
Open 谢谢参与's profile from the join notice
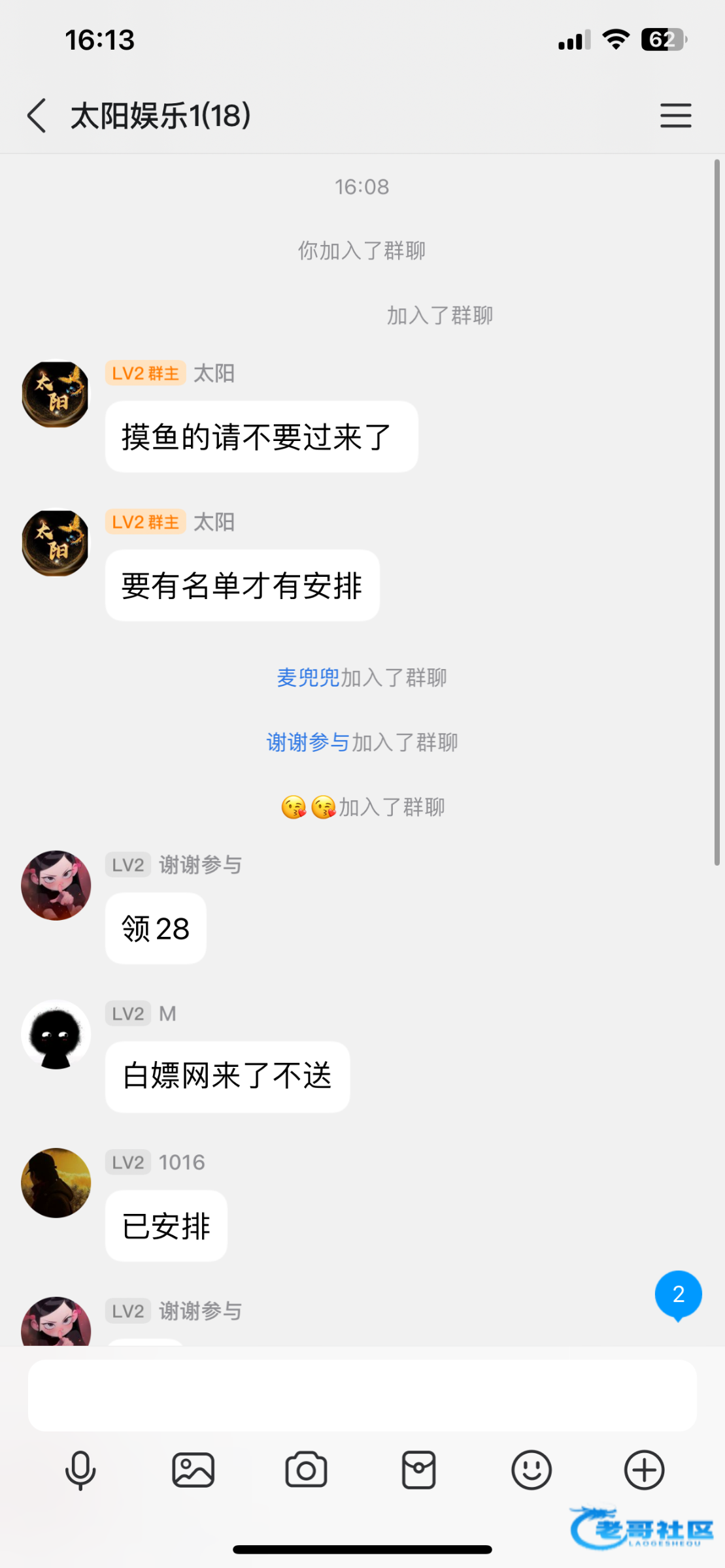(308, 742)
